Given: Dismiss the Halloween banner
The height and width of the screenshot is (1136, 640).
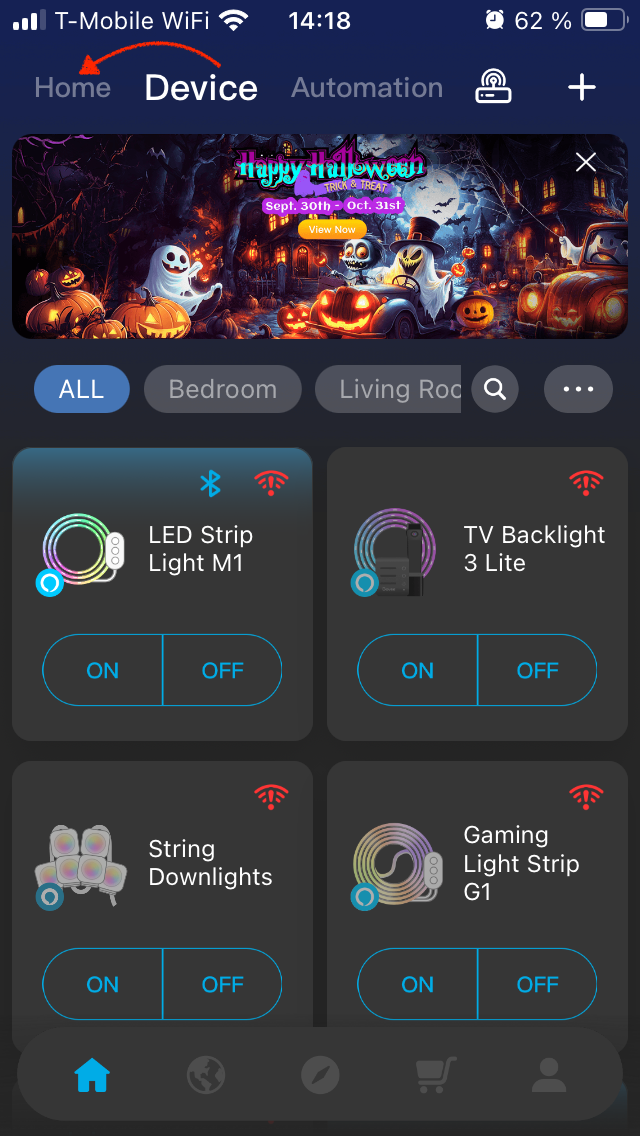Looking at the screenshot, I should point(586,162).
